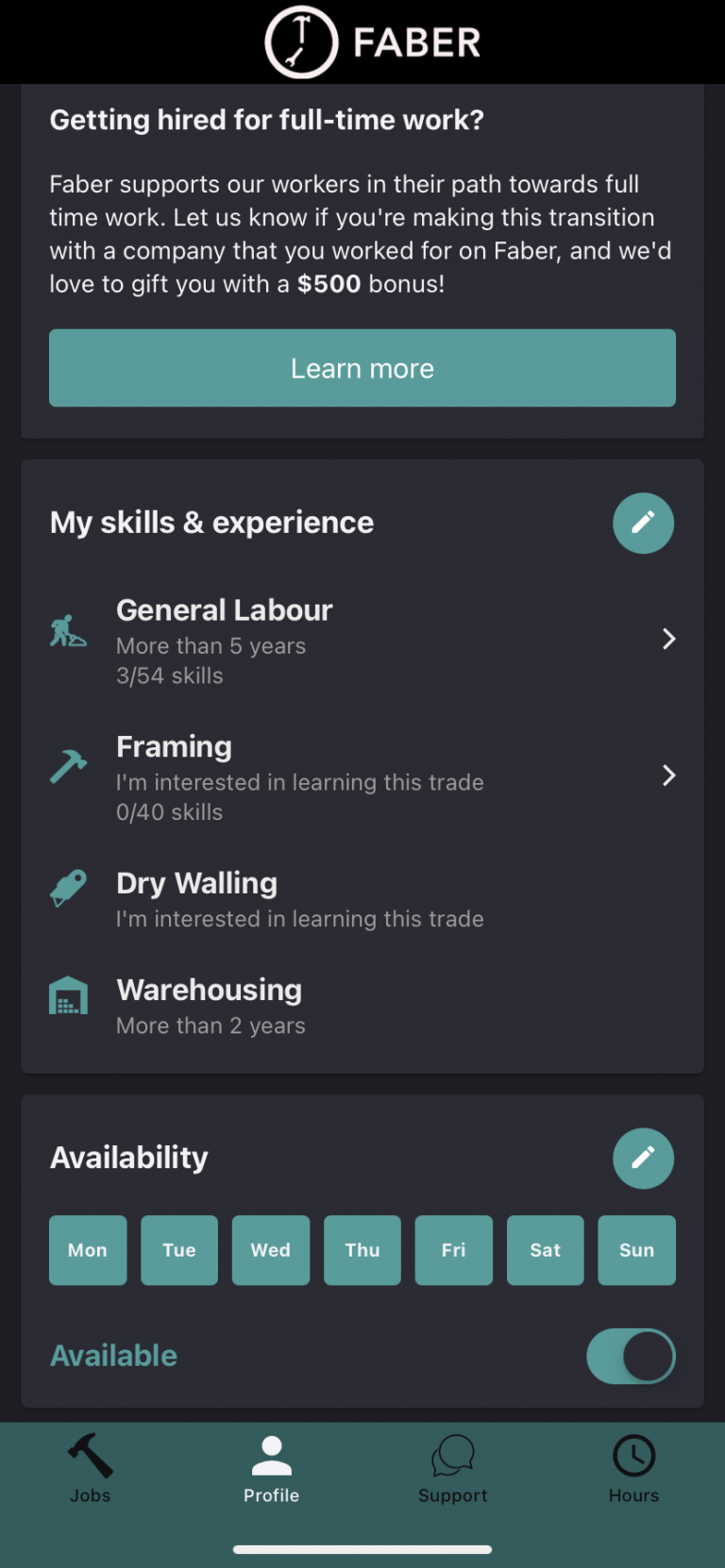
Task: Toggle Saturday availability
Action: click(x=545, y=1250)
